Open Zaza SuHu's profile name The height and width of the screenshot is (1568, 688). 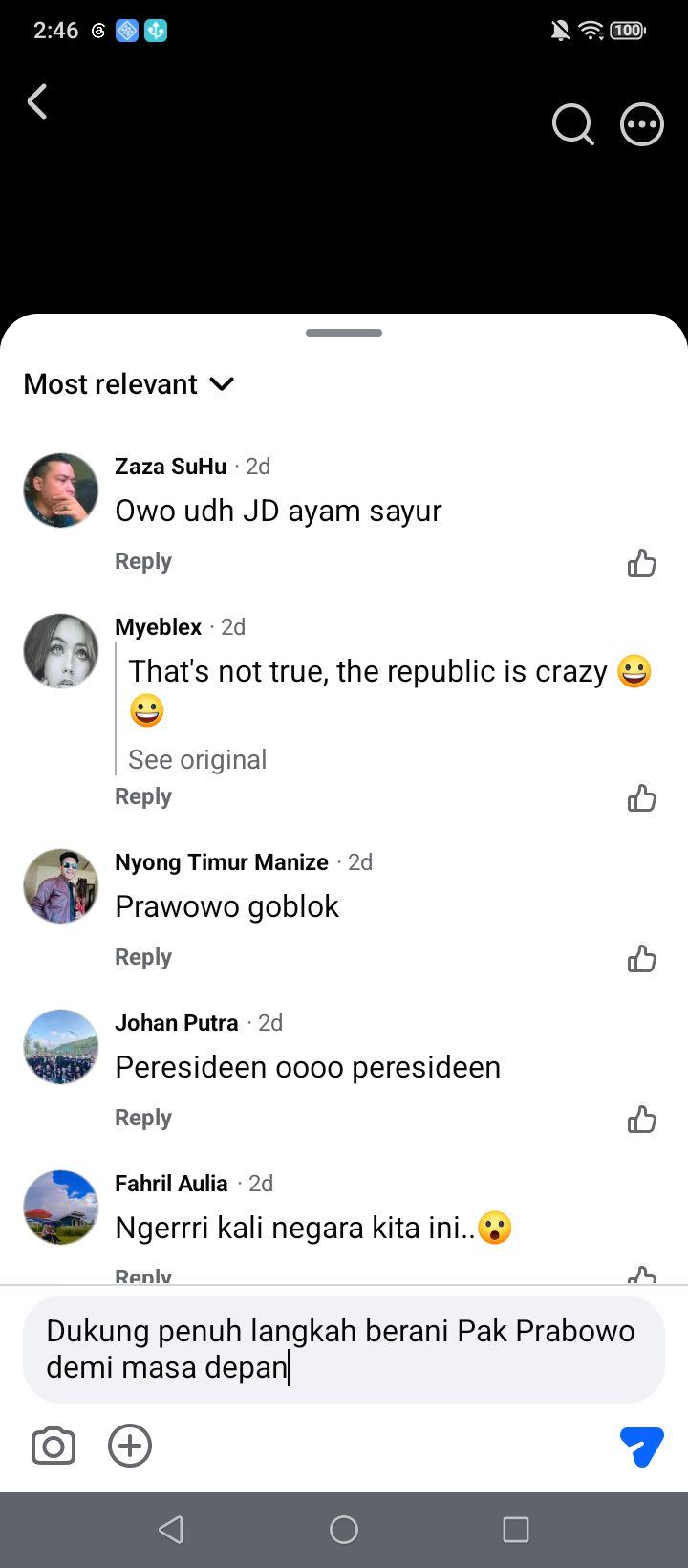point(171,466)
